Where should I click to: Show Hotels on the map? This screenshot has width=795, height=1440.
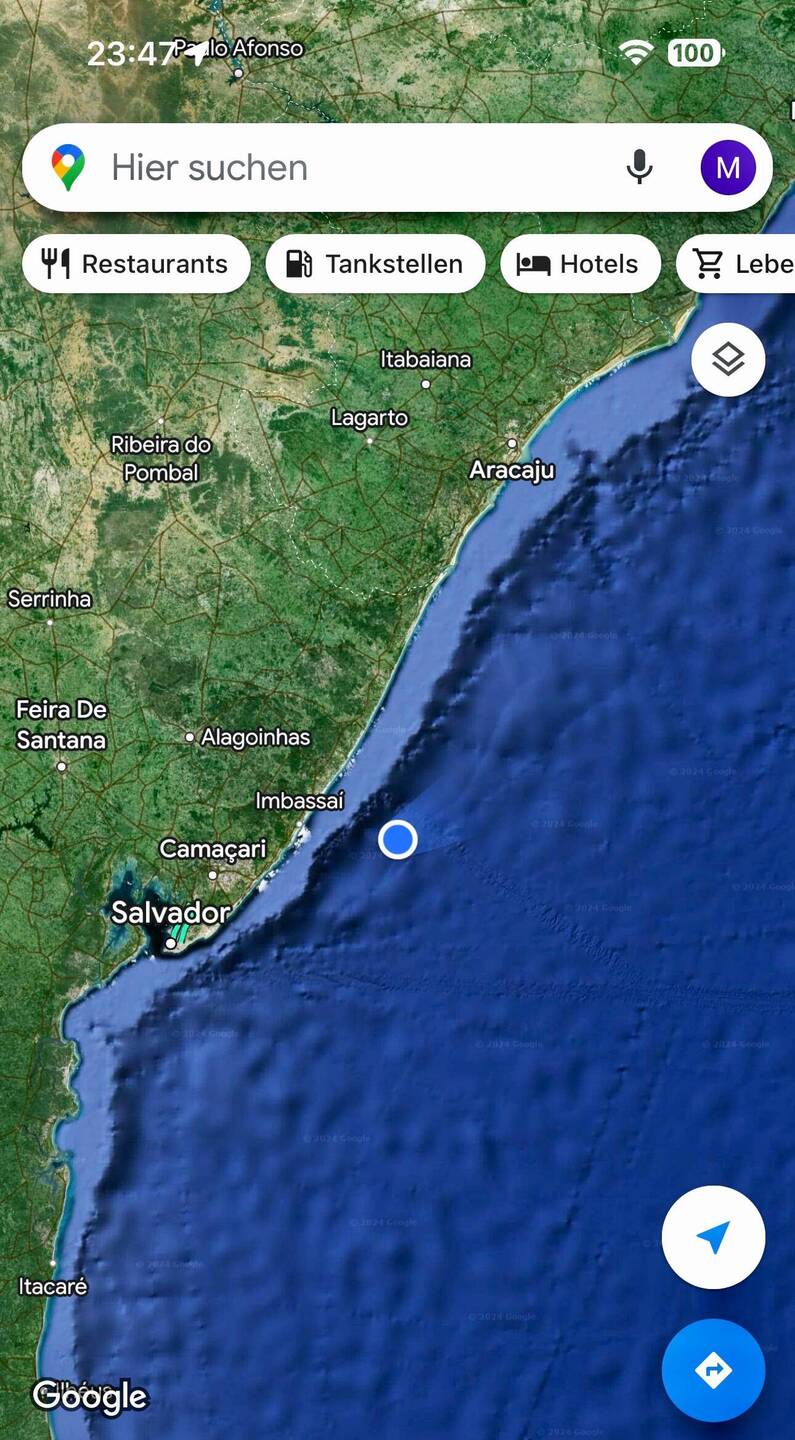click(580, 264)
